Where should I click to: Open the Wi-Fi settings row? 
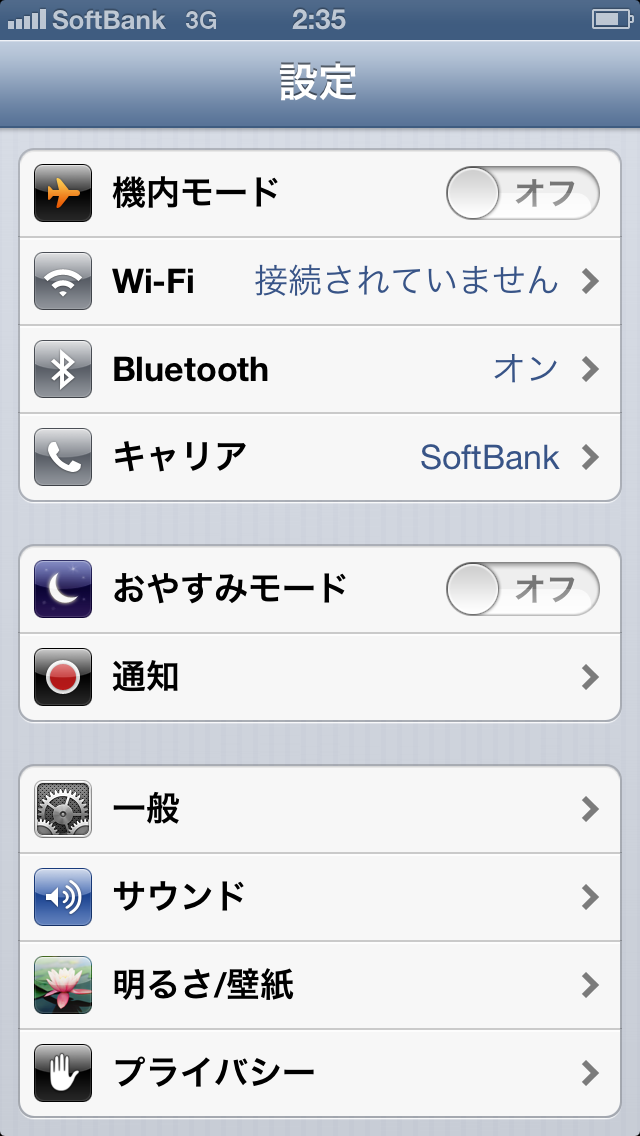[320, 281]
